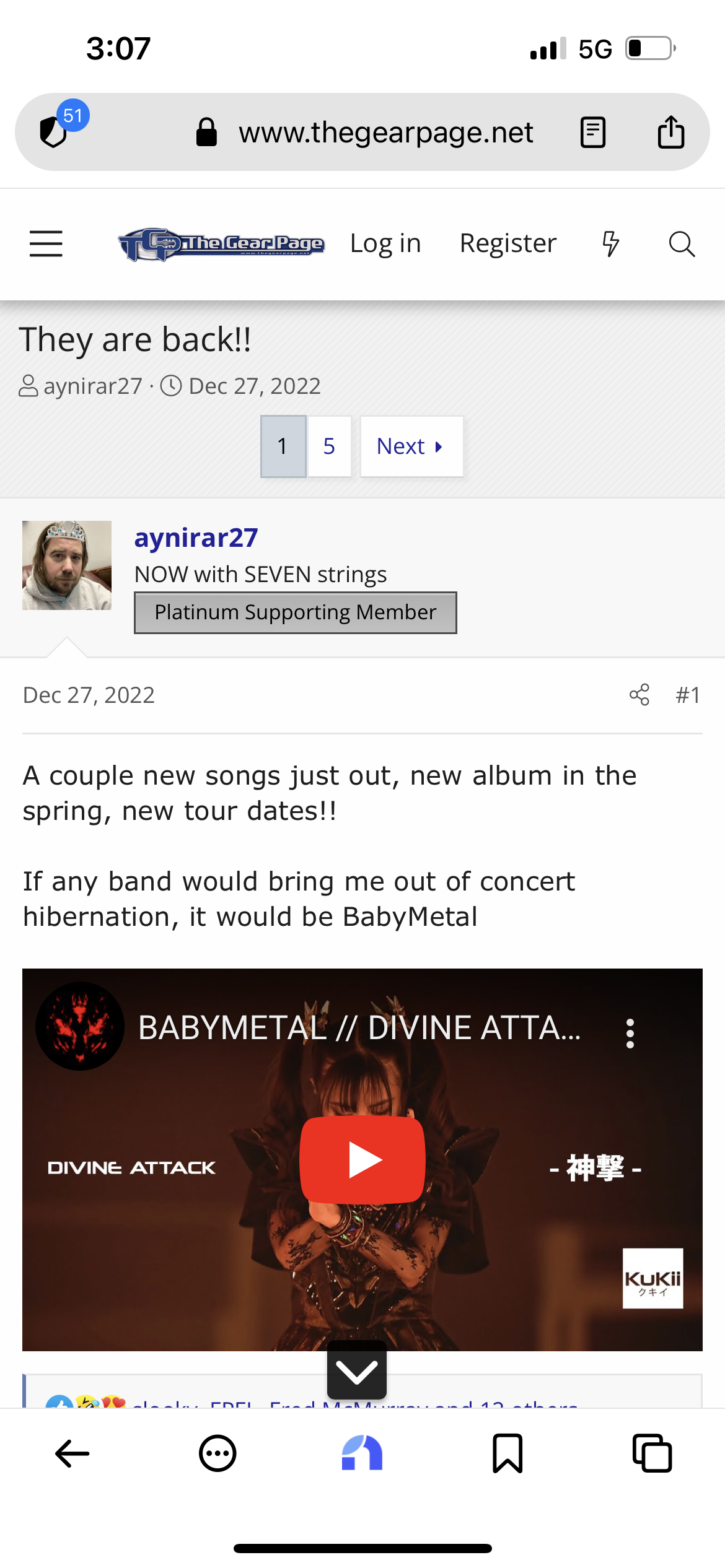Open the hamburger navigation menu
Screen dimensions: 725x1568
[x=46, y=243]
